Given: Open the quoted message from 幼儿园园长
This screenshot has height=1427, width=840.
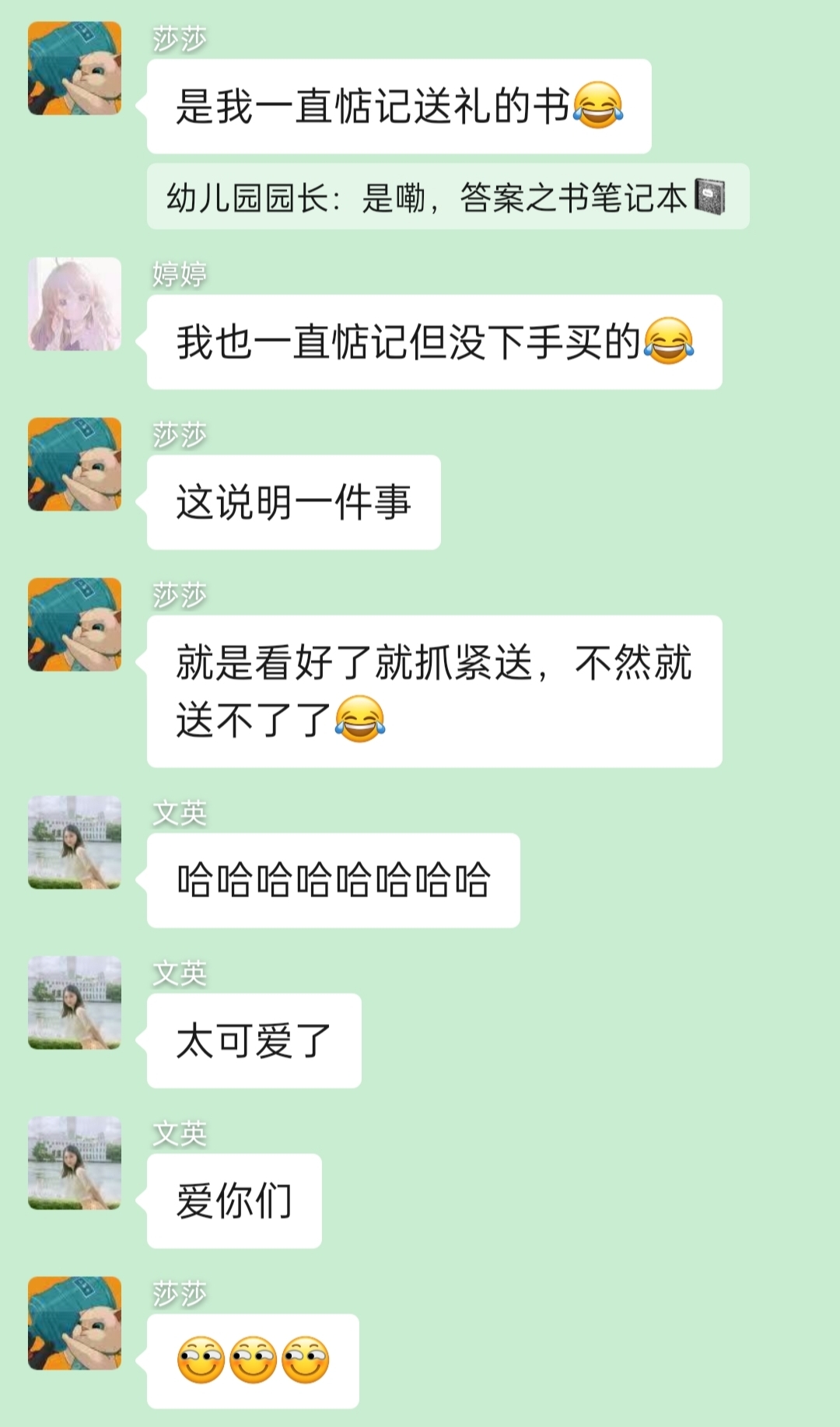Looking at the screenshot, I should (x=447, y=197).
